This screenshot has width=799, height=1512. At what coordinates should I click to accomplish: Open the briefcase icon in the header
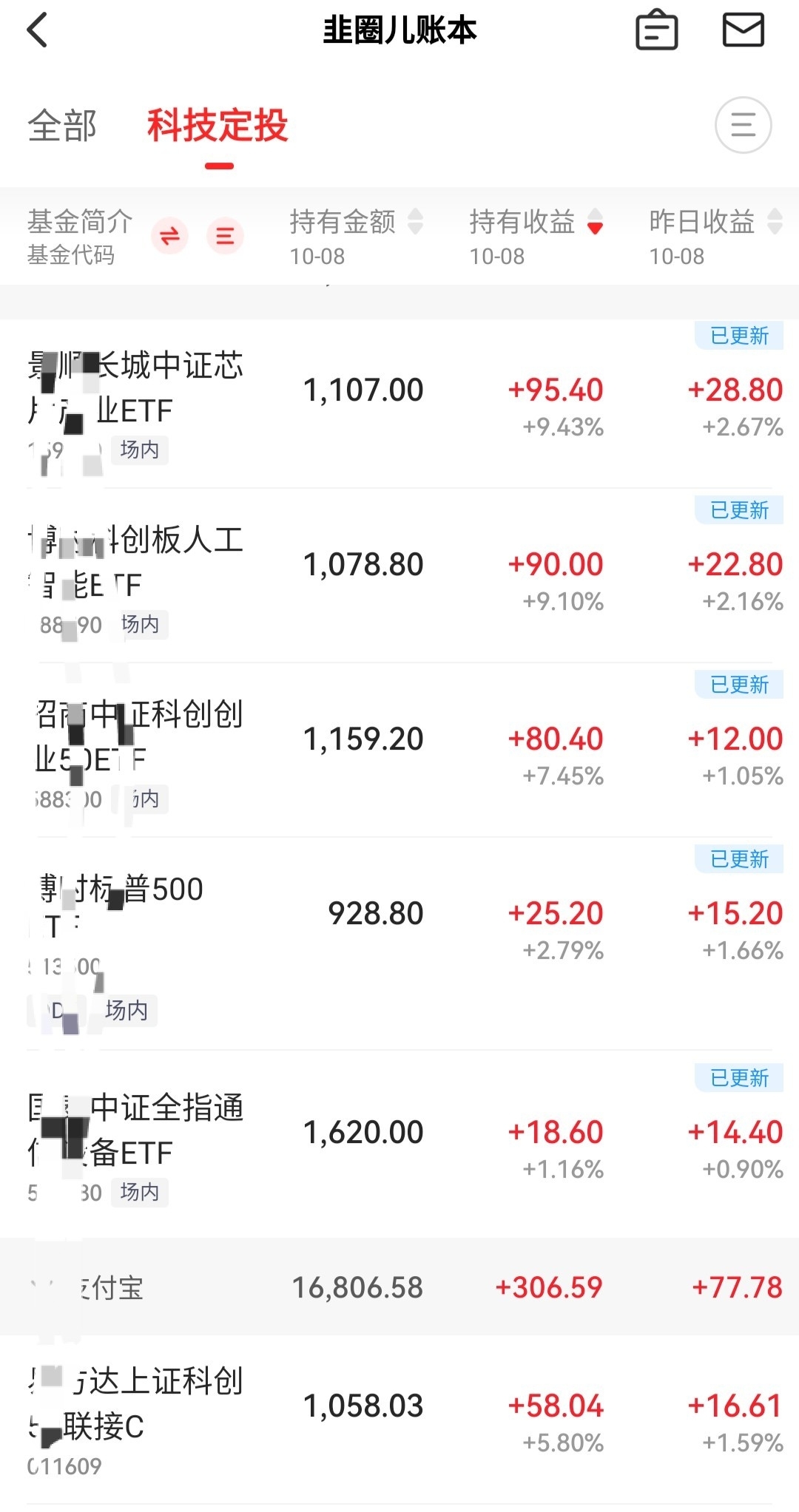[x=656, y=30]
